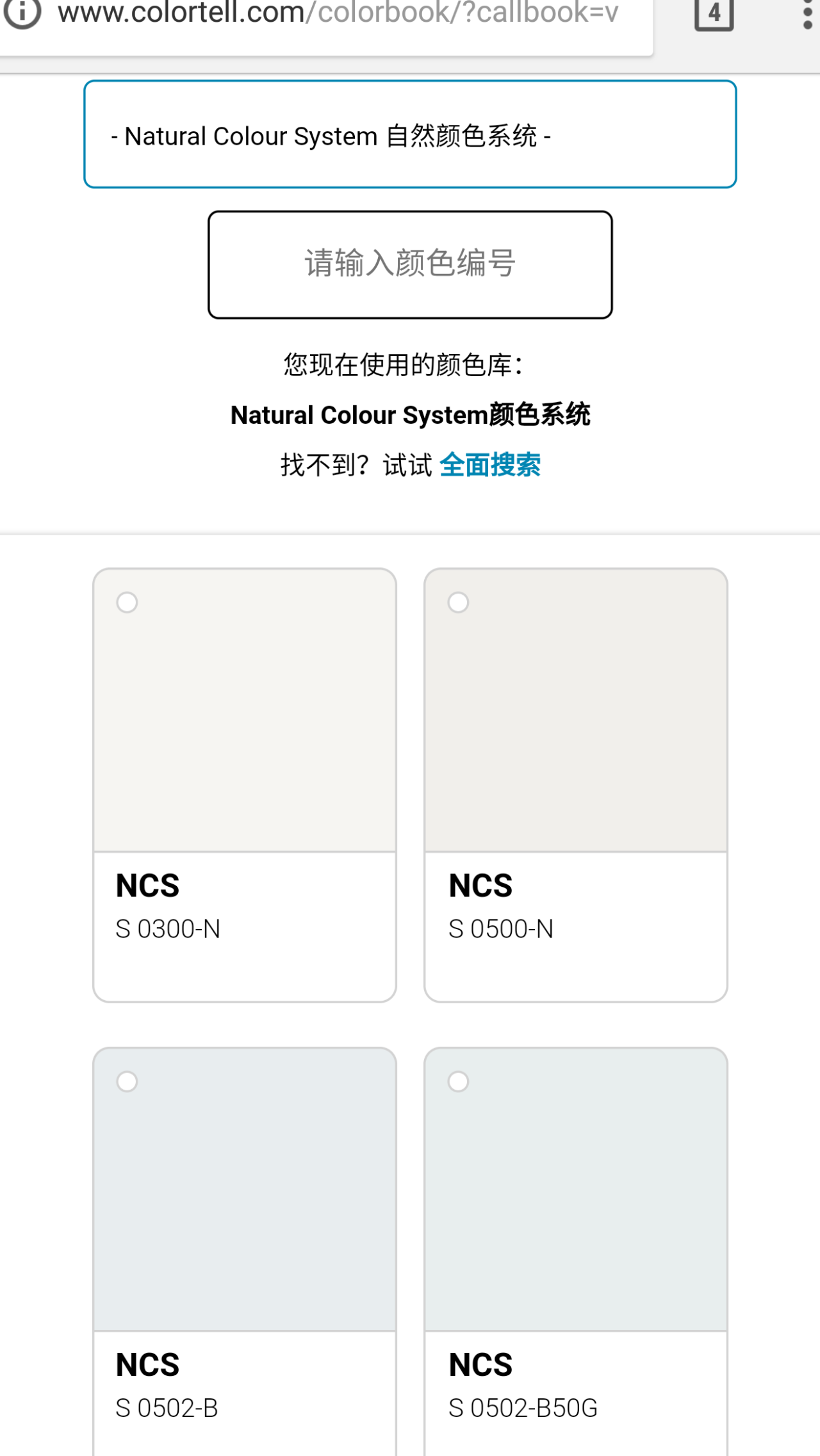Select the circle on swatch S 0502-B50G
Screen dimensions: 820x1456
(457, 1081)
